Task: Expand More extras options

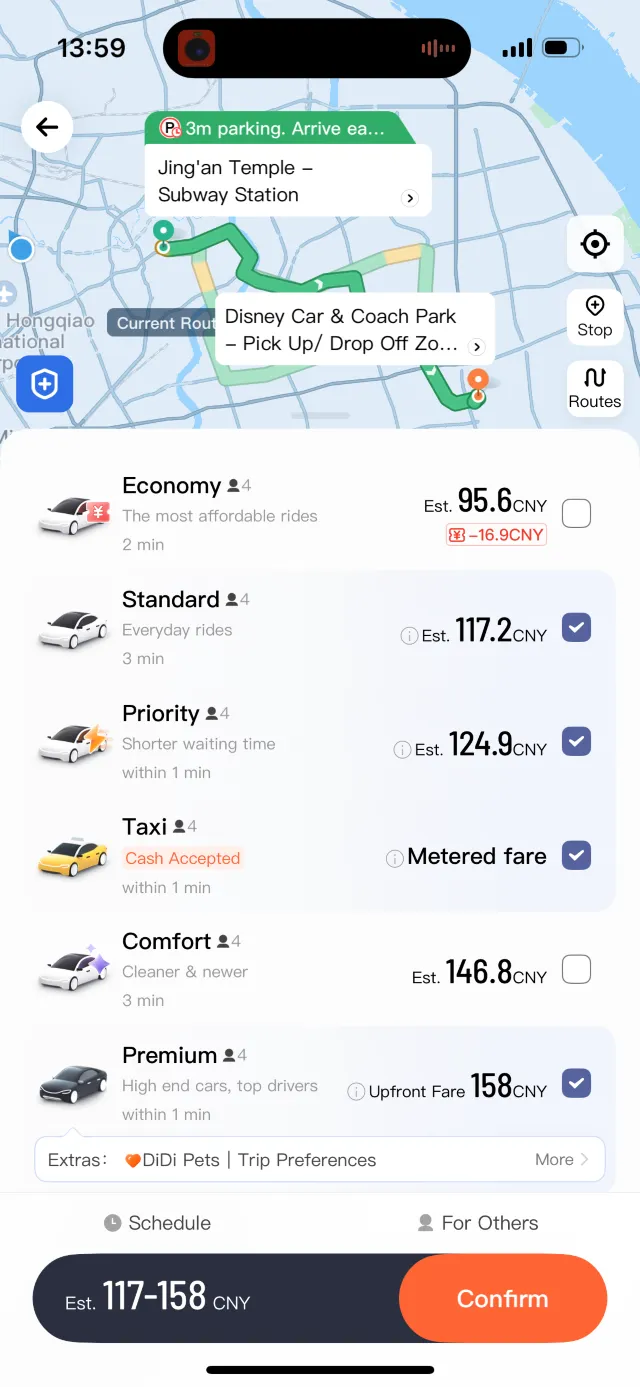Action: pos(562,1160)
